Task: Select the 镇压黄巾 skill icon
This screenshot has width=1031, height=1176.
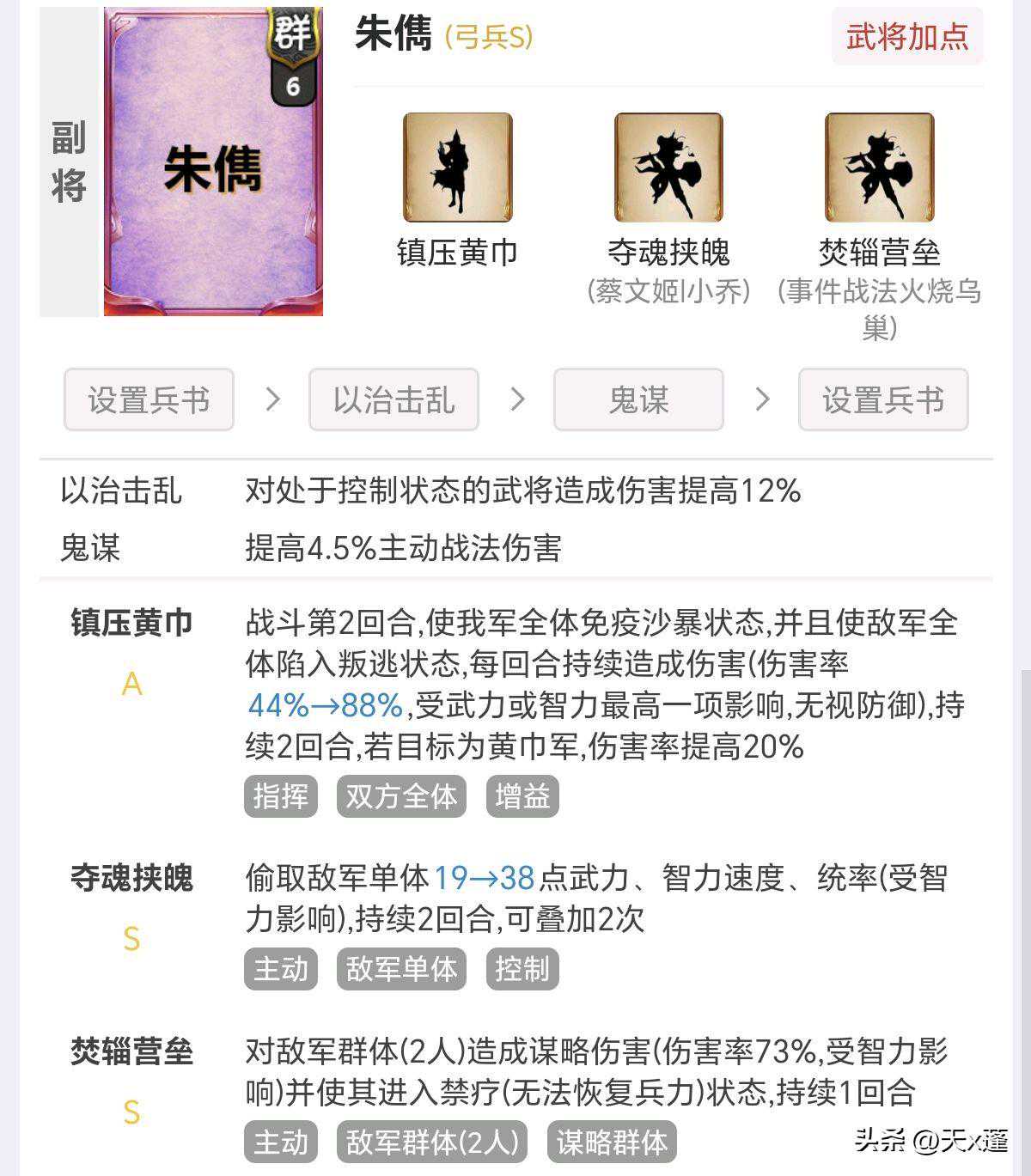Action: click(x=457, y=168)
